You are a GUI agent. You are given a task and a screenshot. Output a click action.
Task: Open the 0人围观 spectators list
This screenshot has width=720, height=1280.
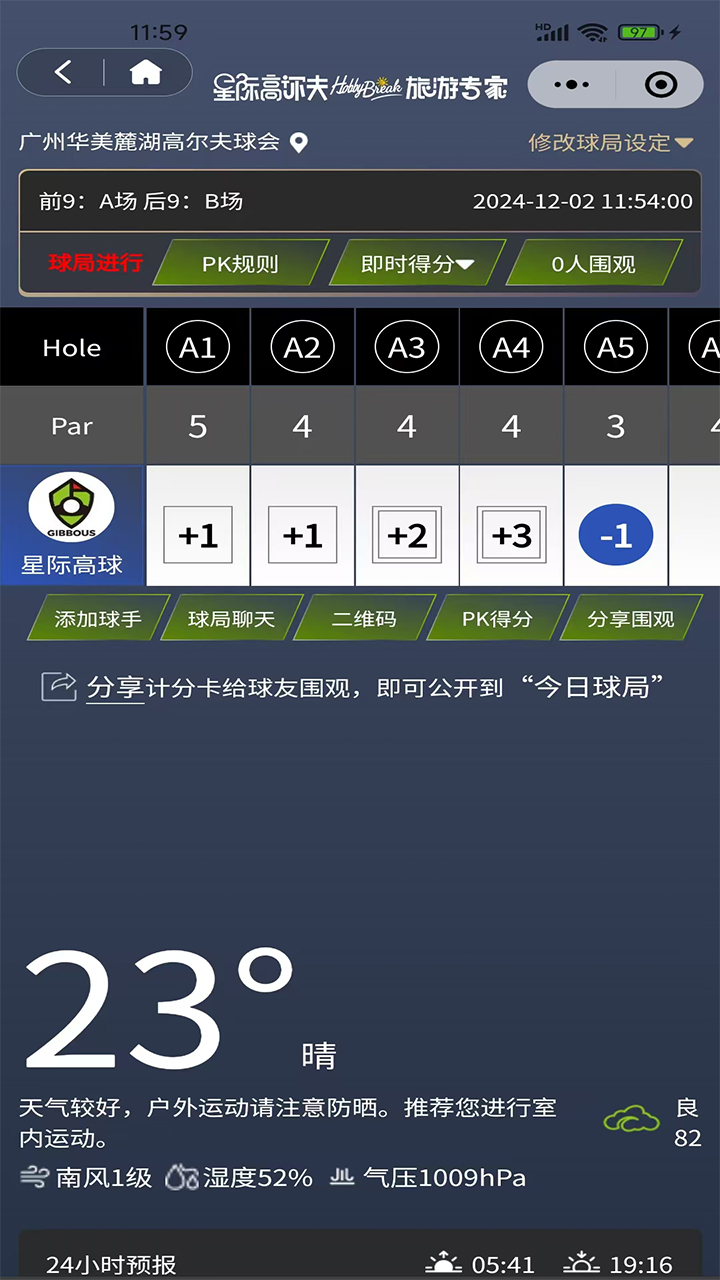593,264
